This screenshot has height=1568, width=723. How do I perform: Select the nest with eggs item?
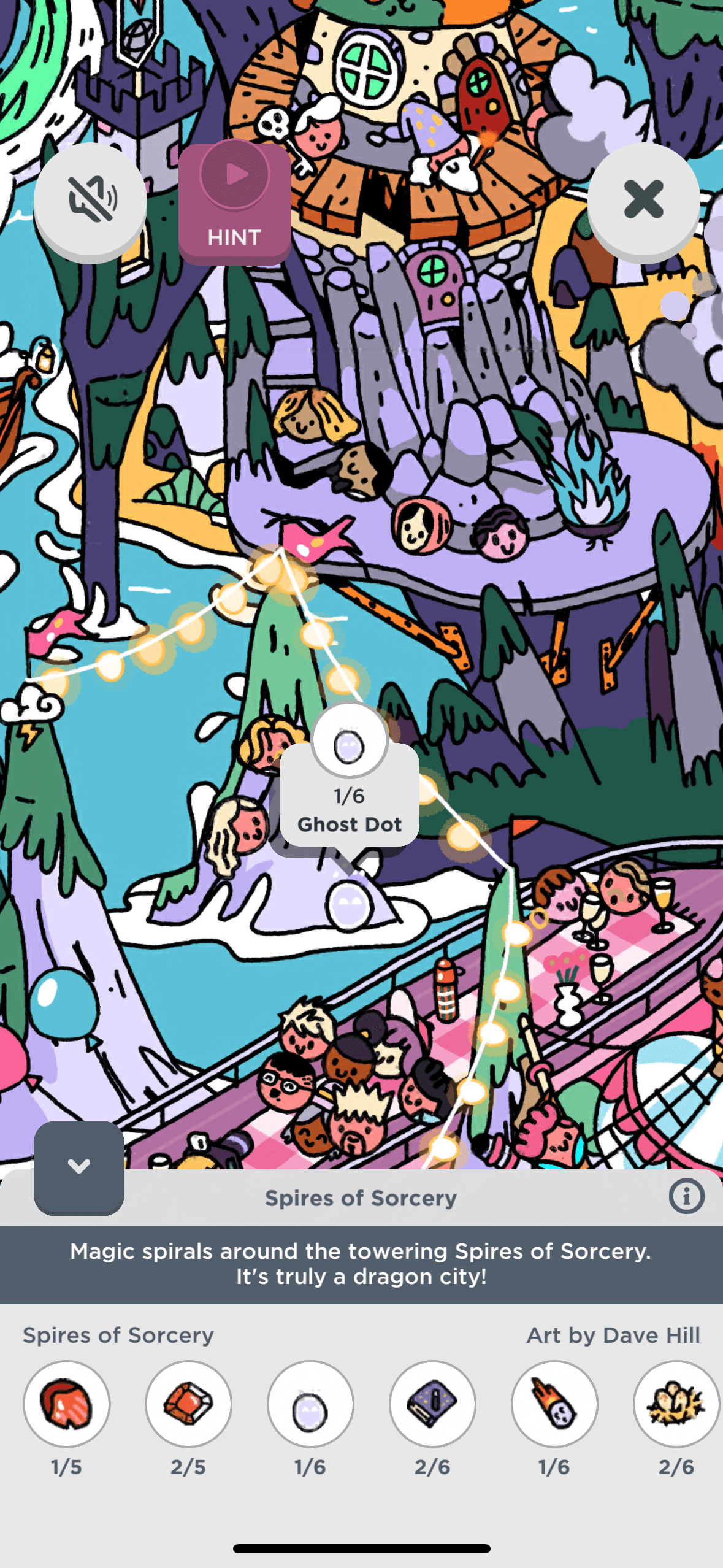676,1404
